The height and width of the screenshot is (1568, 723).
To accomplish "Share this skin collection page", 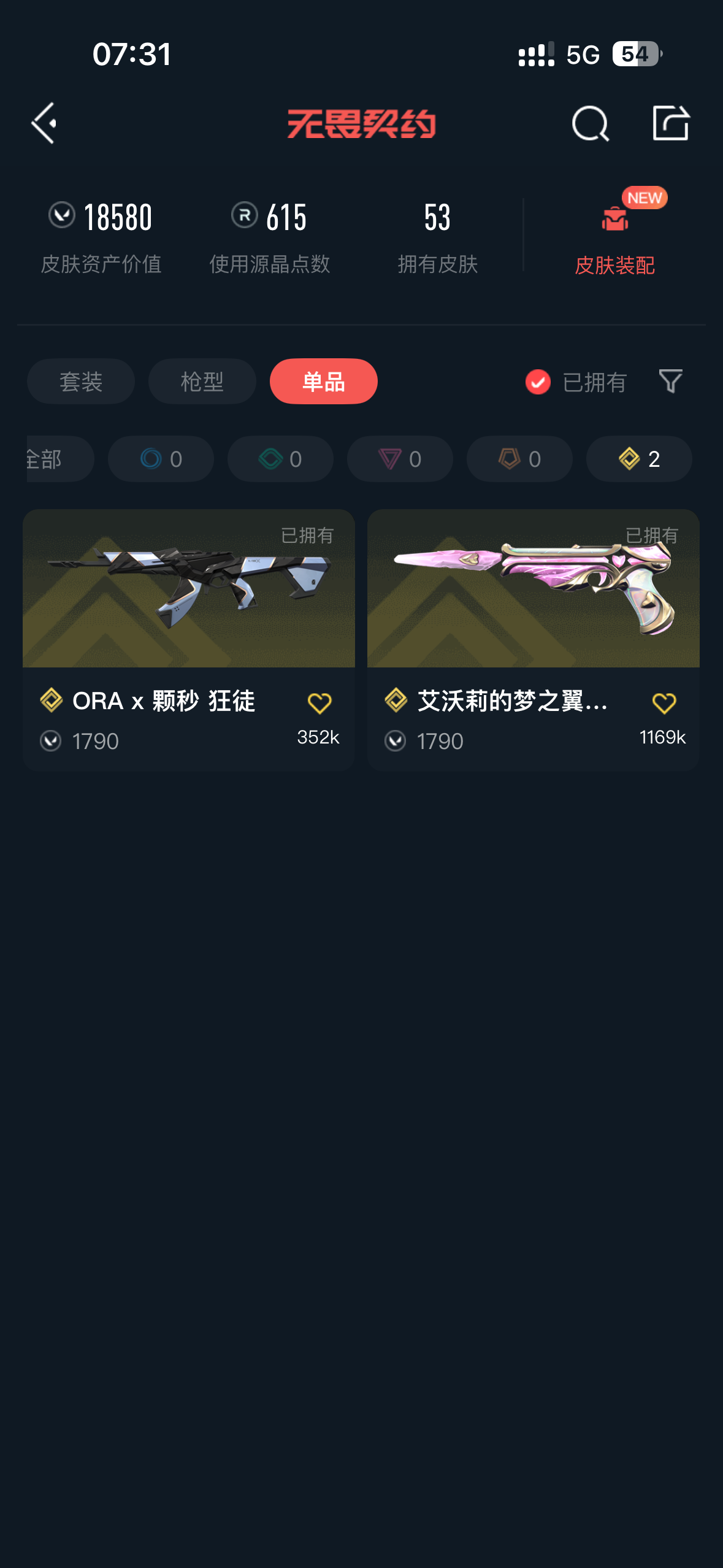I will (x=671, y=123).
